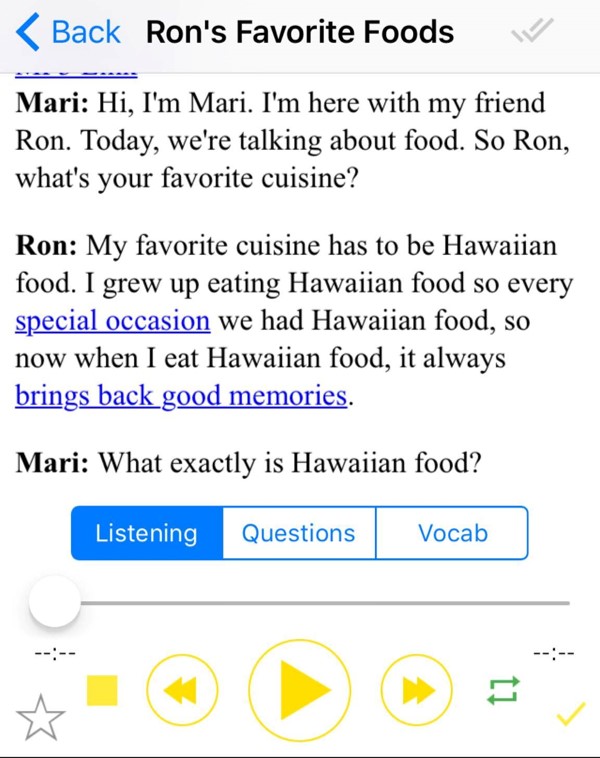Screen dimensions: 600x758
Task: Toggle the repeat loop option
Action: pyautogui.click(x=502, y=689)
